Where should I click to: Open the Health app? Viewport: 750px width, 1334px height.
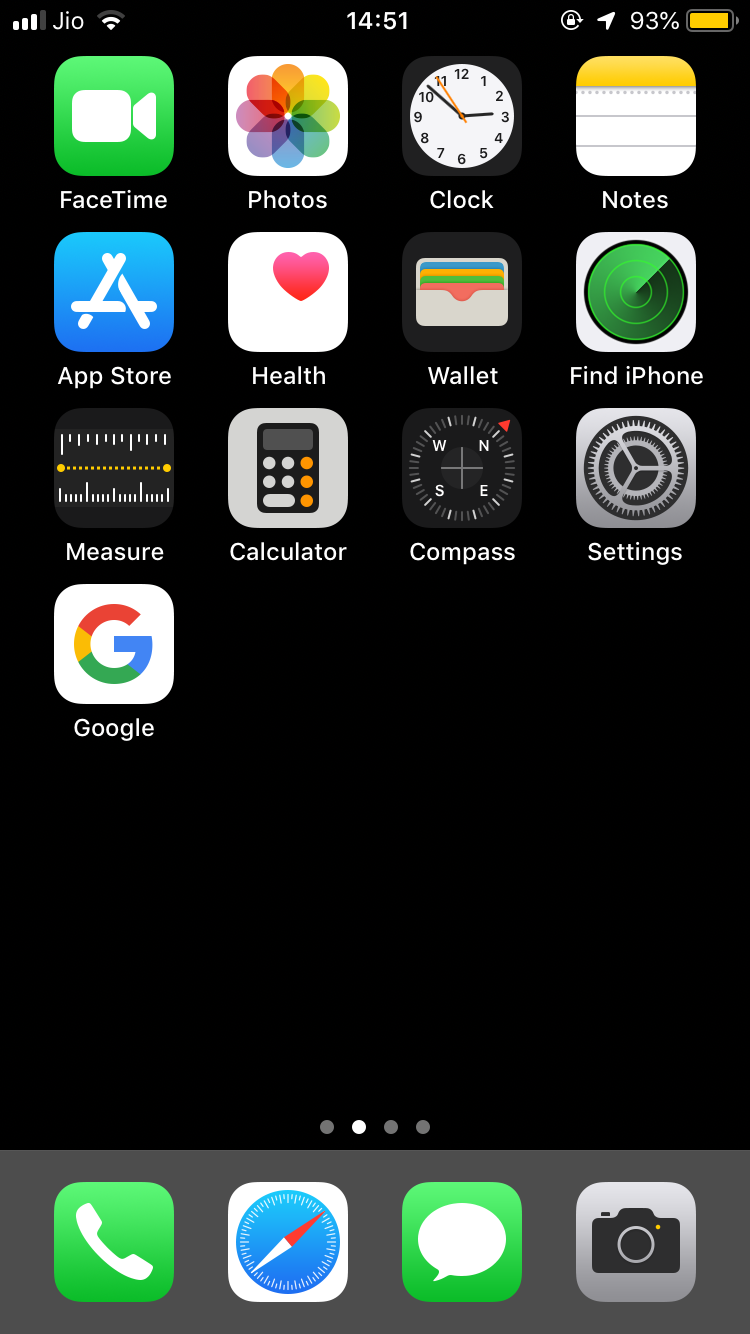[x=287, y=292]
